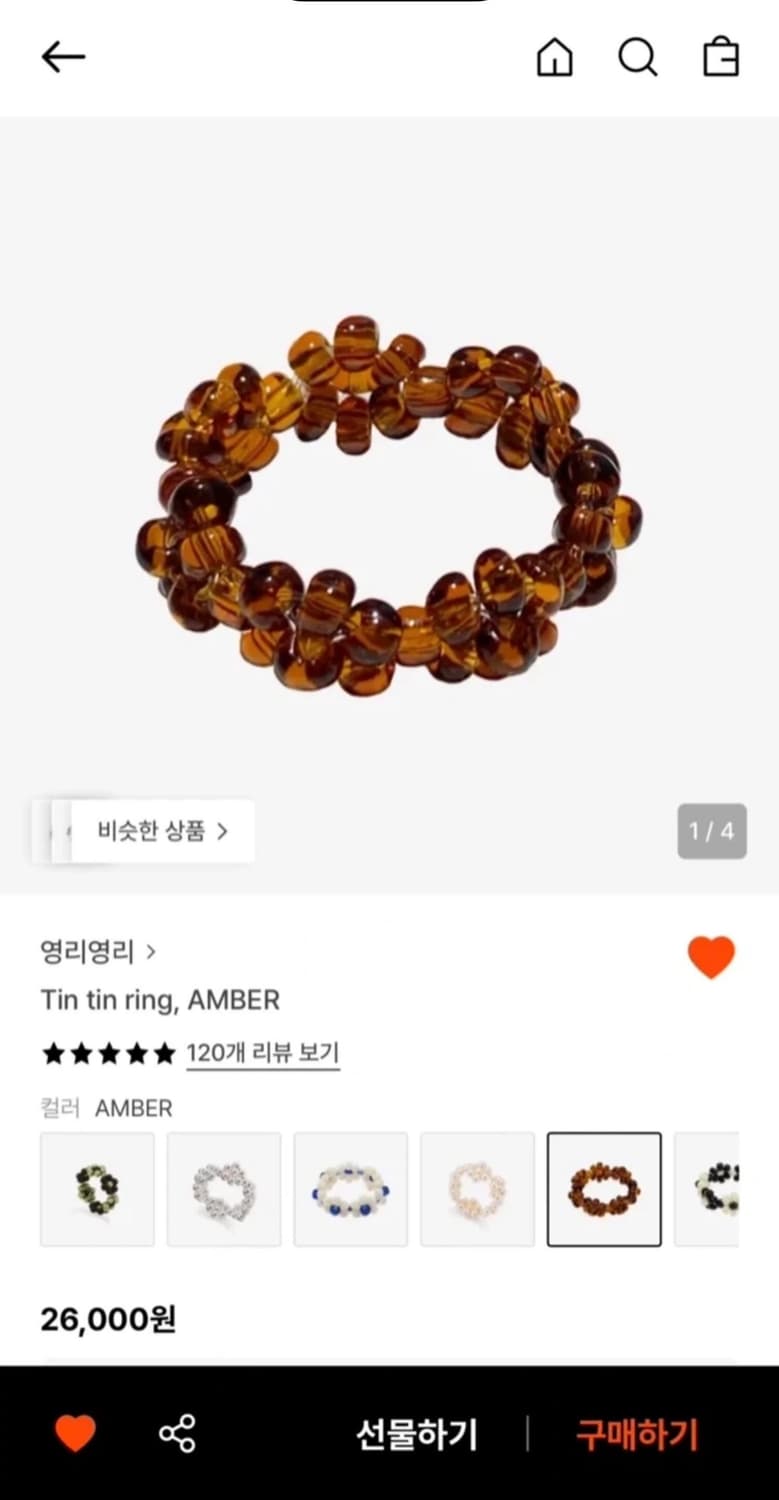Tap the Tin tin ring product title
779x1500 pixels.
tap(161, 1000)
